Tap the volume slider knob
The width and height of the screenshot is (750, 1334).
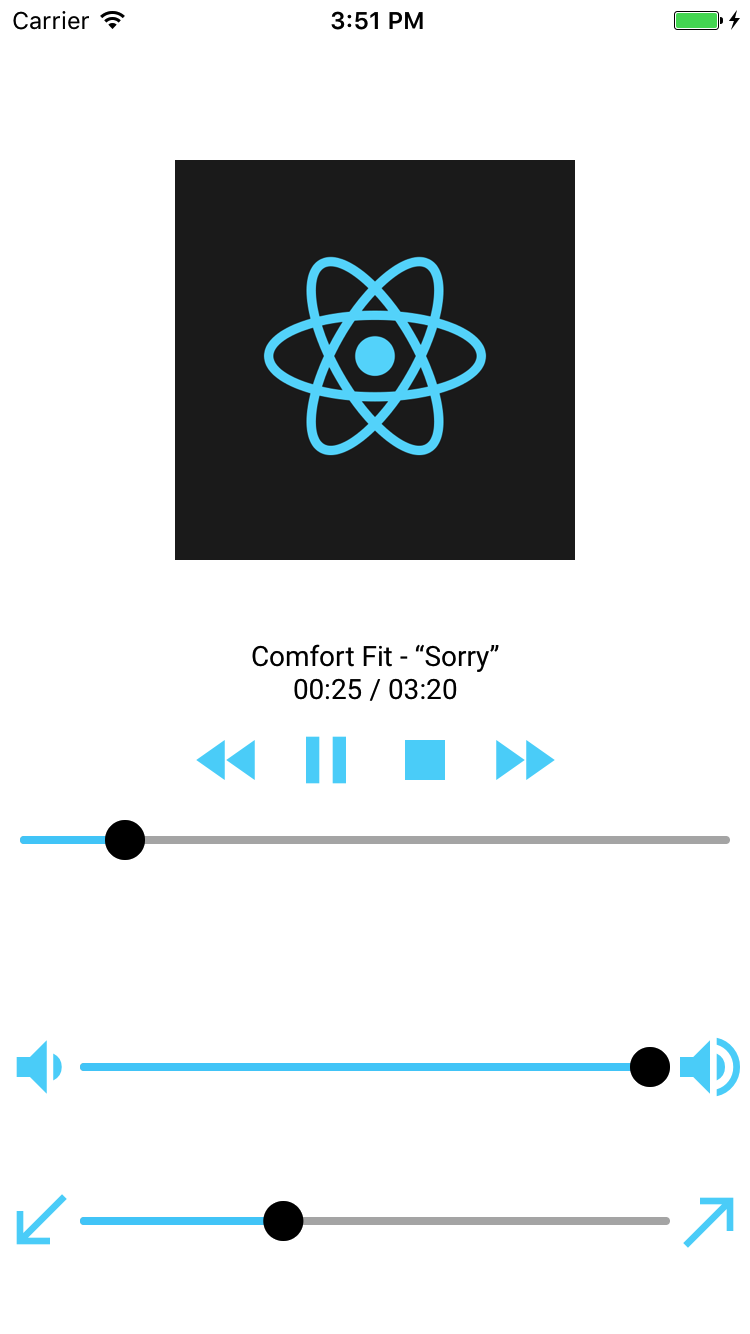click(650, 1067)
